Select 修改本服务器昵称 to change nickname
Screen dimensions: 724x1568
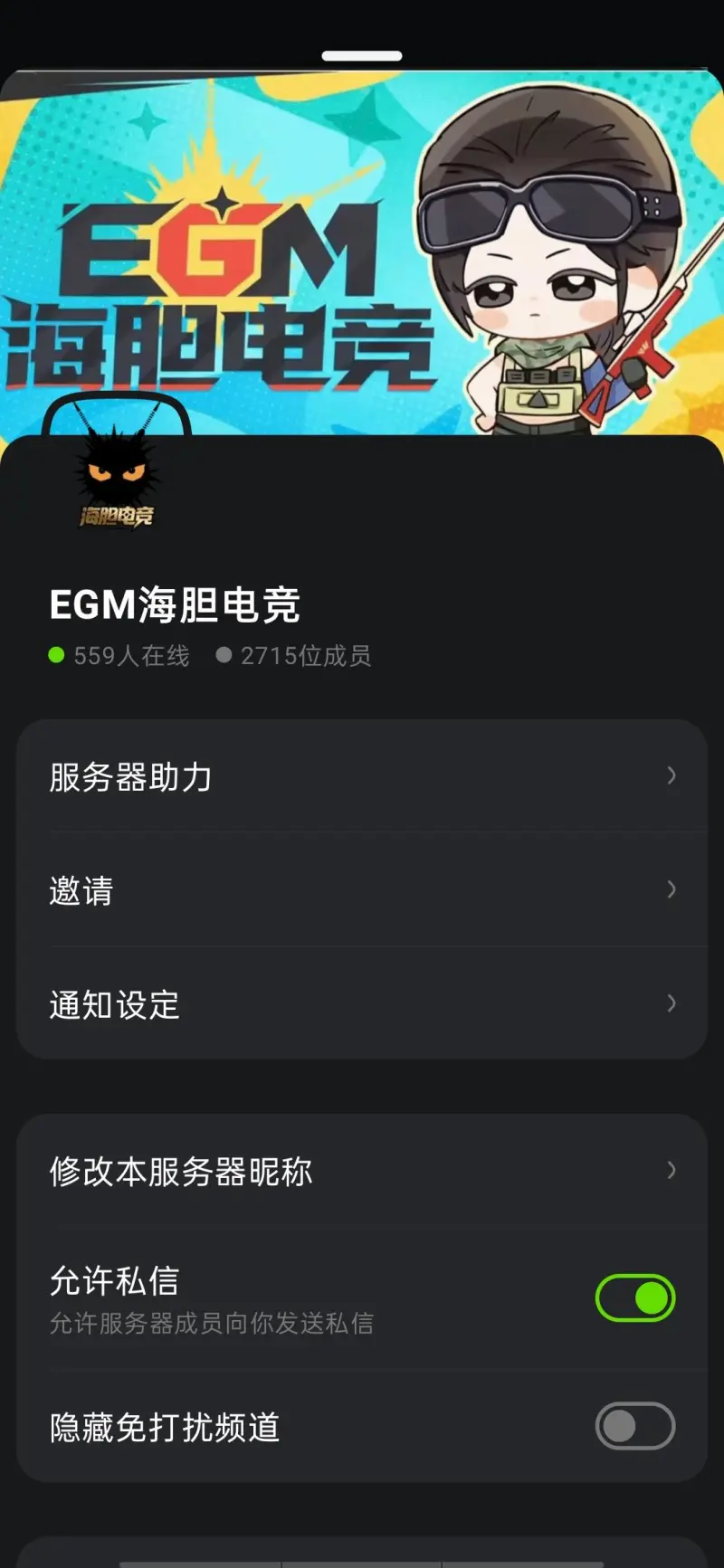[x=362, y=1171]
